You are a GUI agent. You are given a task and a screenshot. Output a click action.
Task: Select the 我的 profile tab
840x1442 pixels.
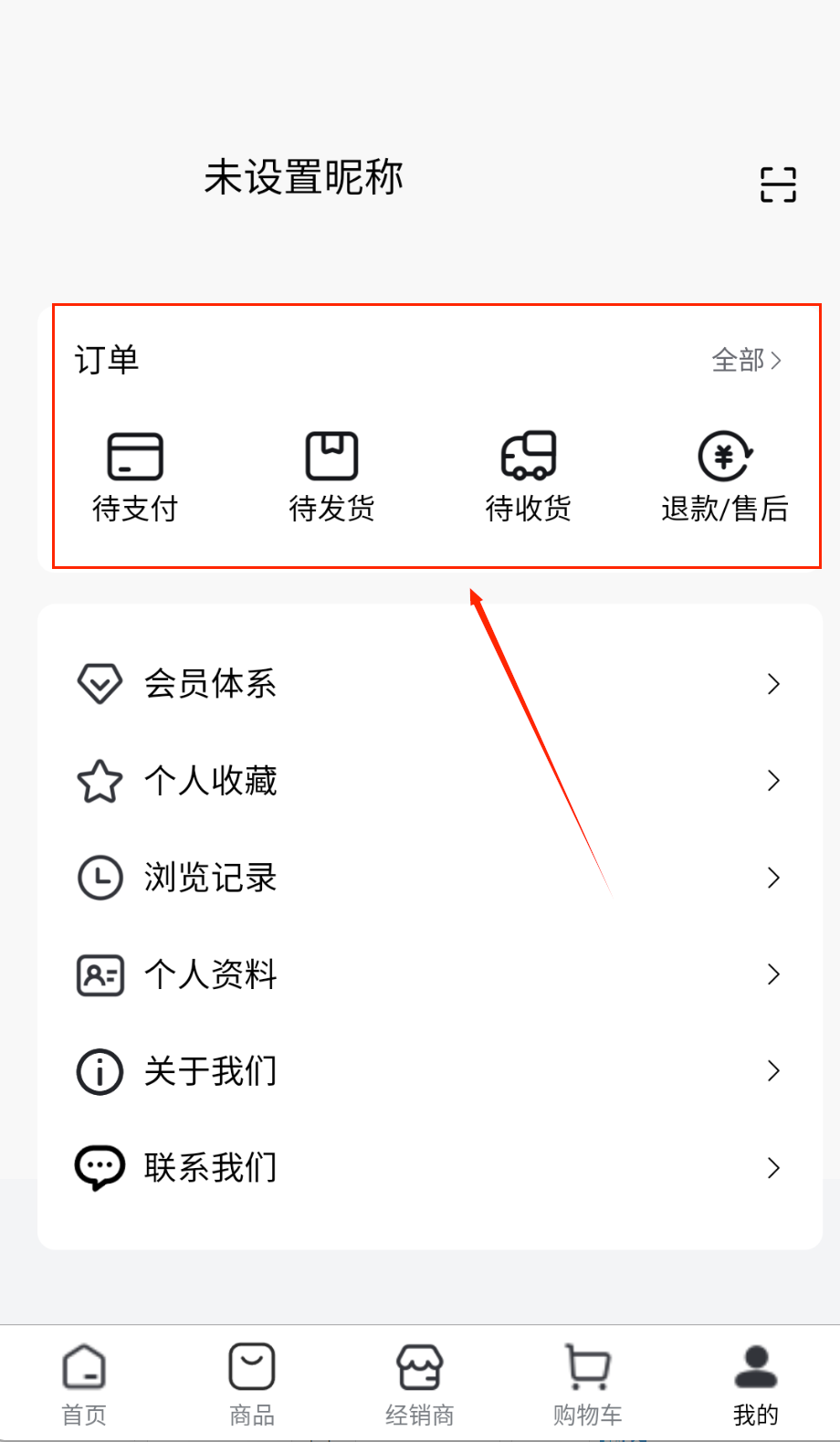pos(756,1384)
